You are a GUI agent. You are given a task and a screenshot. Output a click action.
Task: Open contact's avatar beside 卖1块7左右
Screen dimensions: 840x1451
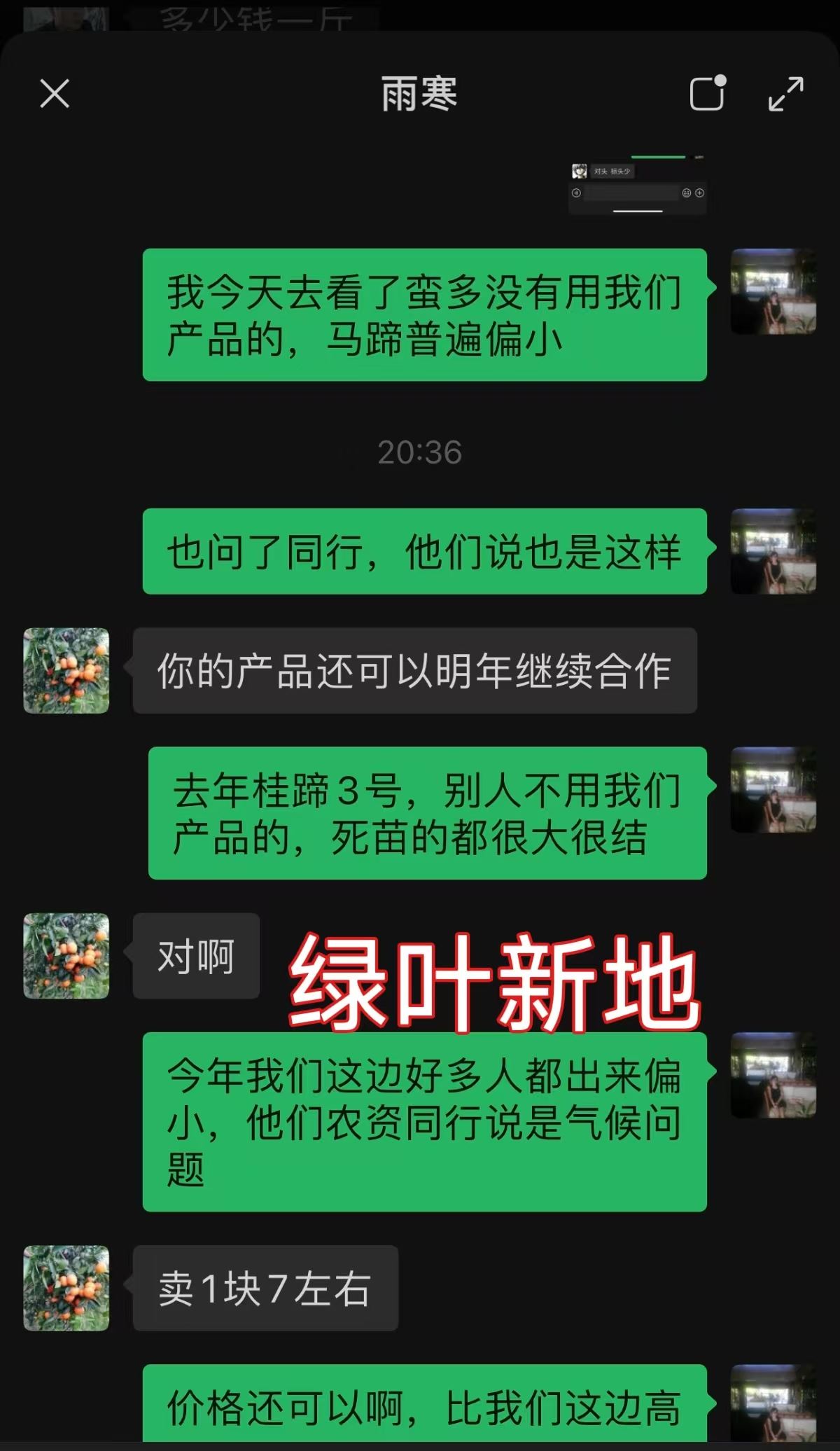pyautogui.click(x=66, y=1288)
